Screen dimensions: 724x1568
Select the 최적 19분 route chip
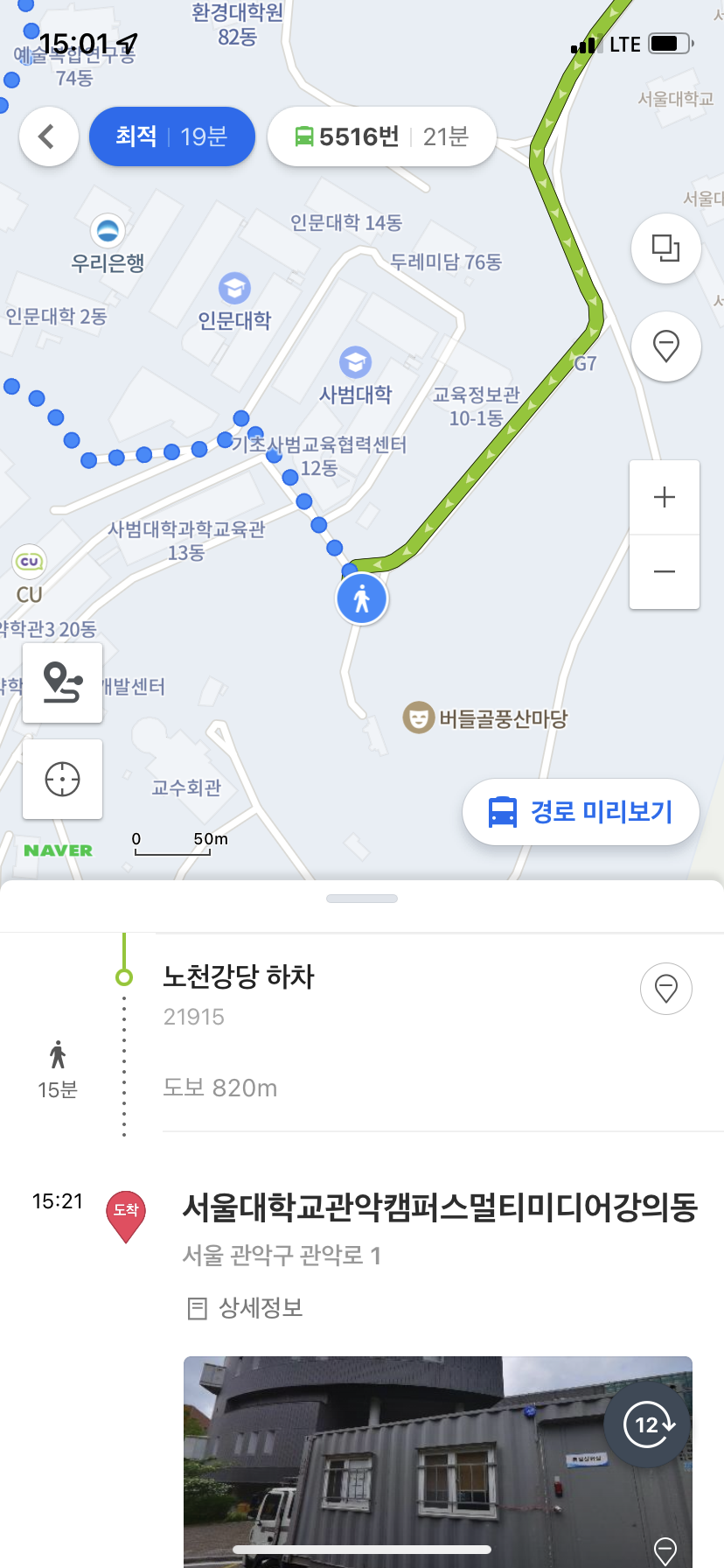click(172, 136)
